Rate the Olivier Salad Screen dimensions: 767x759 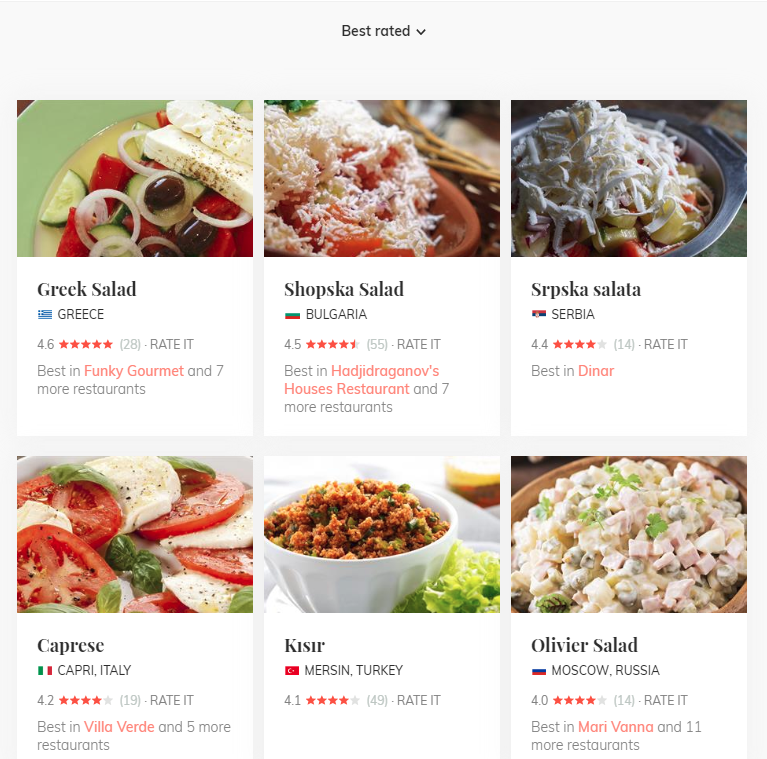[666, 700]
